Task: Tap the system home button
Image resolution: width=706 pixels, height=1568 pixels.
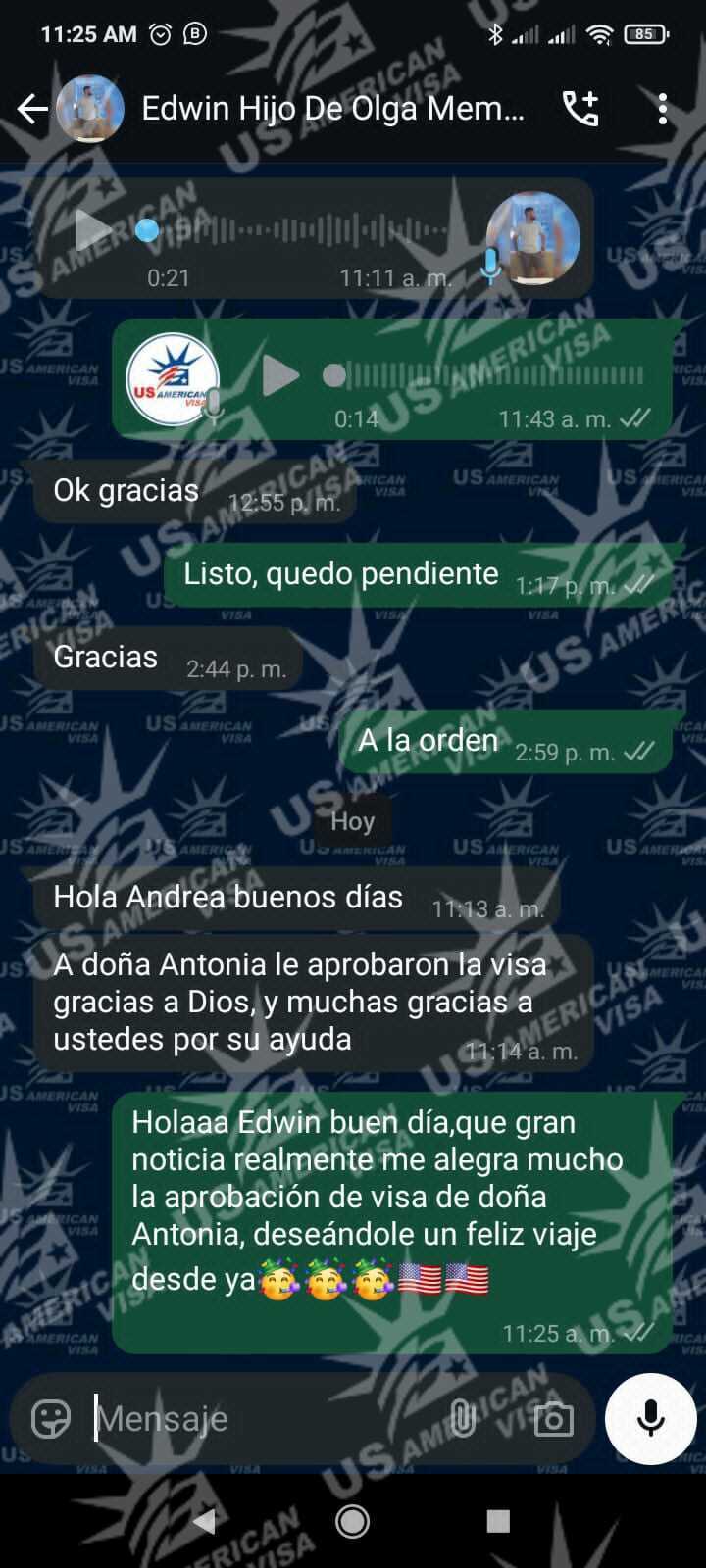Action: 353,1521
